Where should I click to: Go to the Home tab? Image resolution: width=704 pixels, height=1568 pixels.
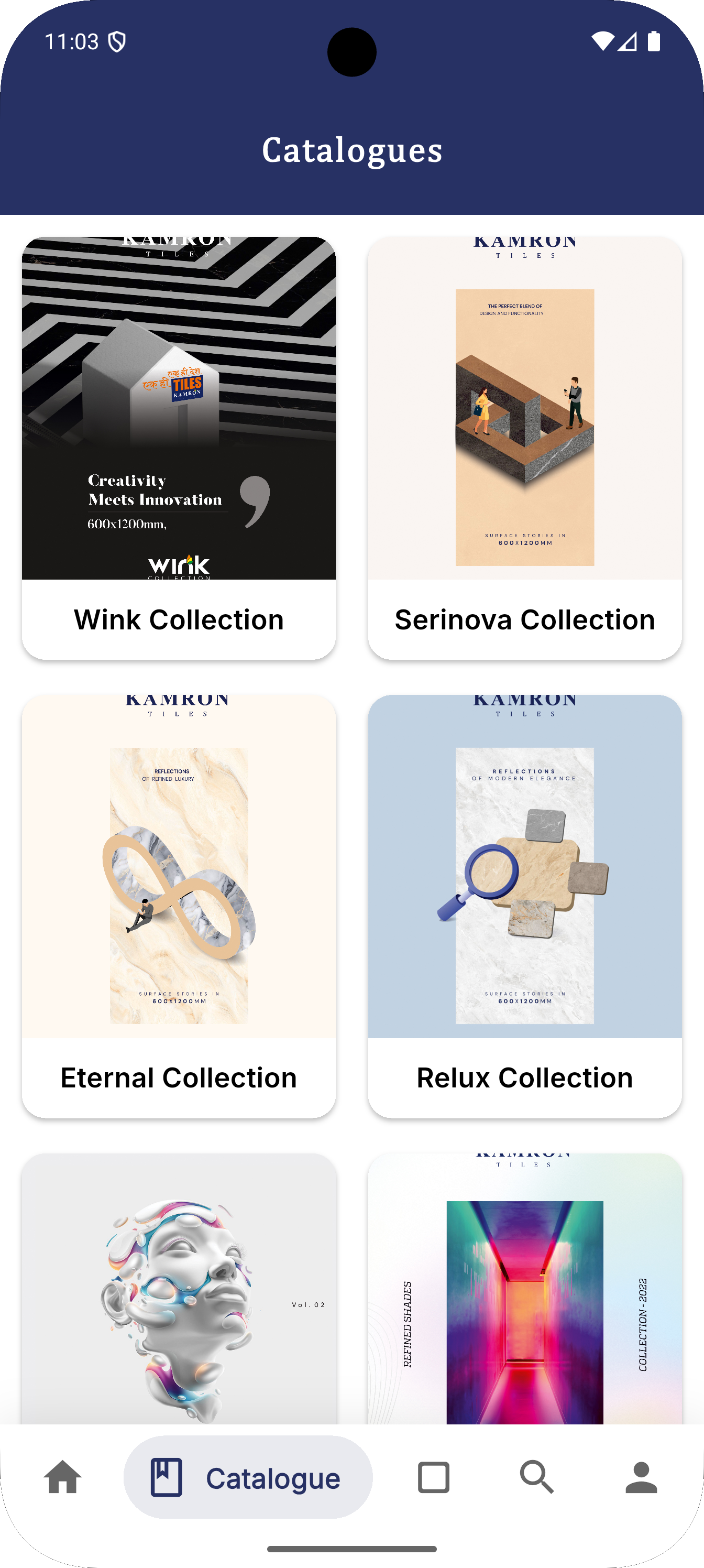(x=63, y=1478)
